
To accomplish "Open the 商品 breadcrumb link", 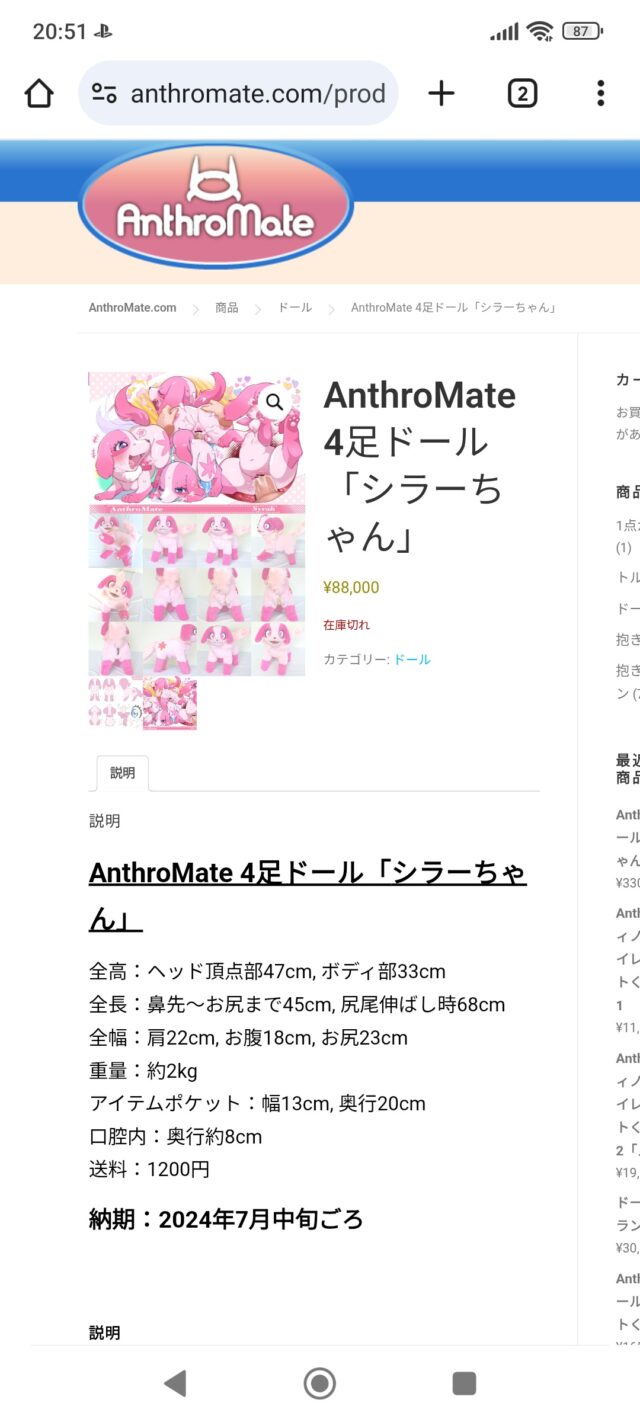I will [227, 308].
